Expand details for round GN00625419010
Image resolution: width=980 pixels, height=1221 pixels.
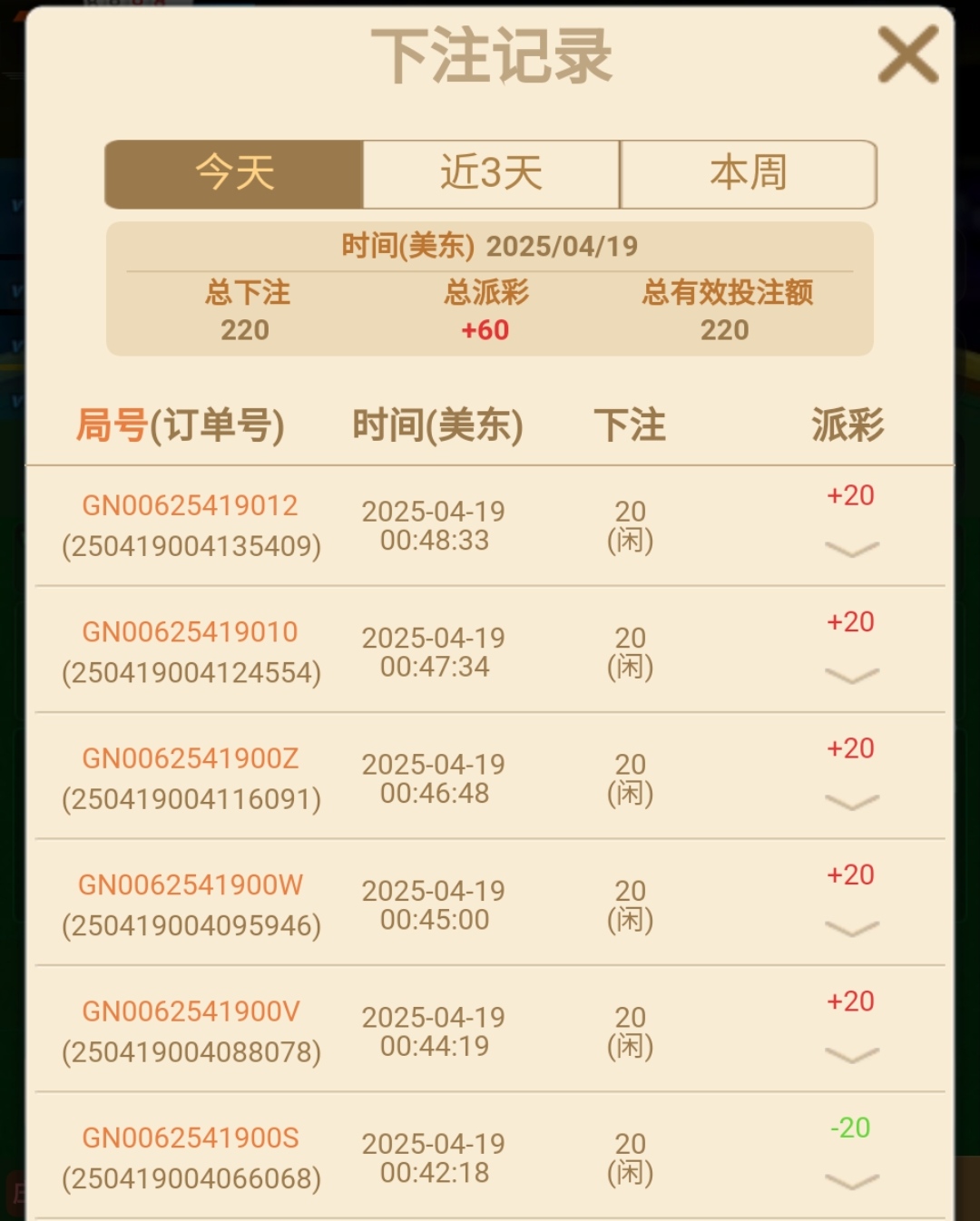point(851,675)
